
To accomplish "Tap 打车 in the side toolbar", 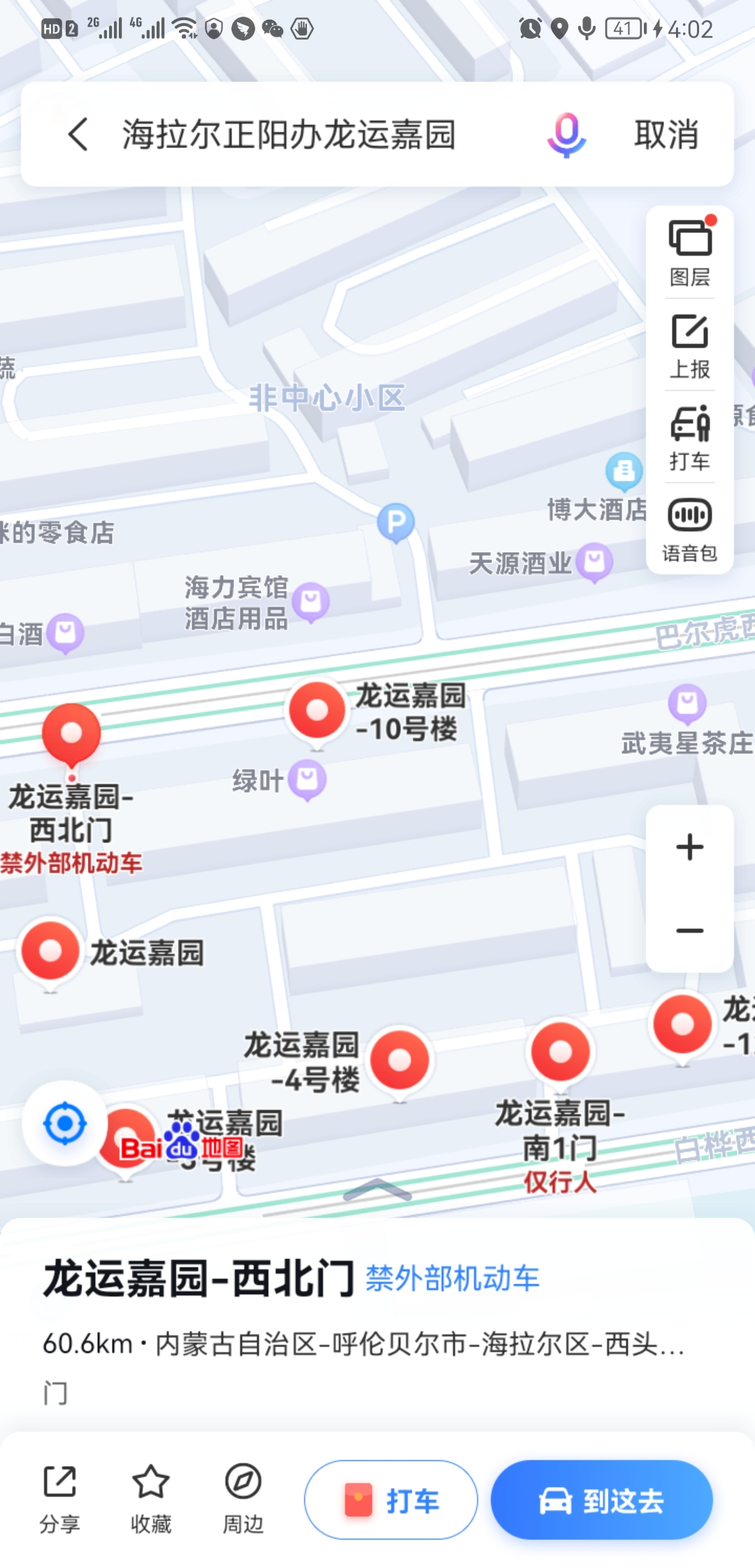I will click(x=690, y=438).
